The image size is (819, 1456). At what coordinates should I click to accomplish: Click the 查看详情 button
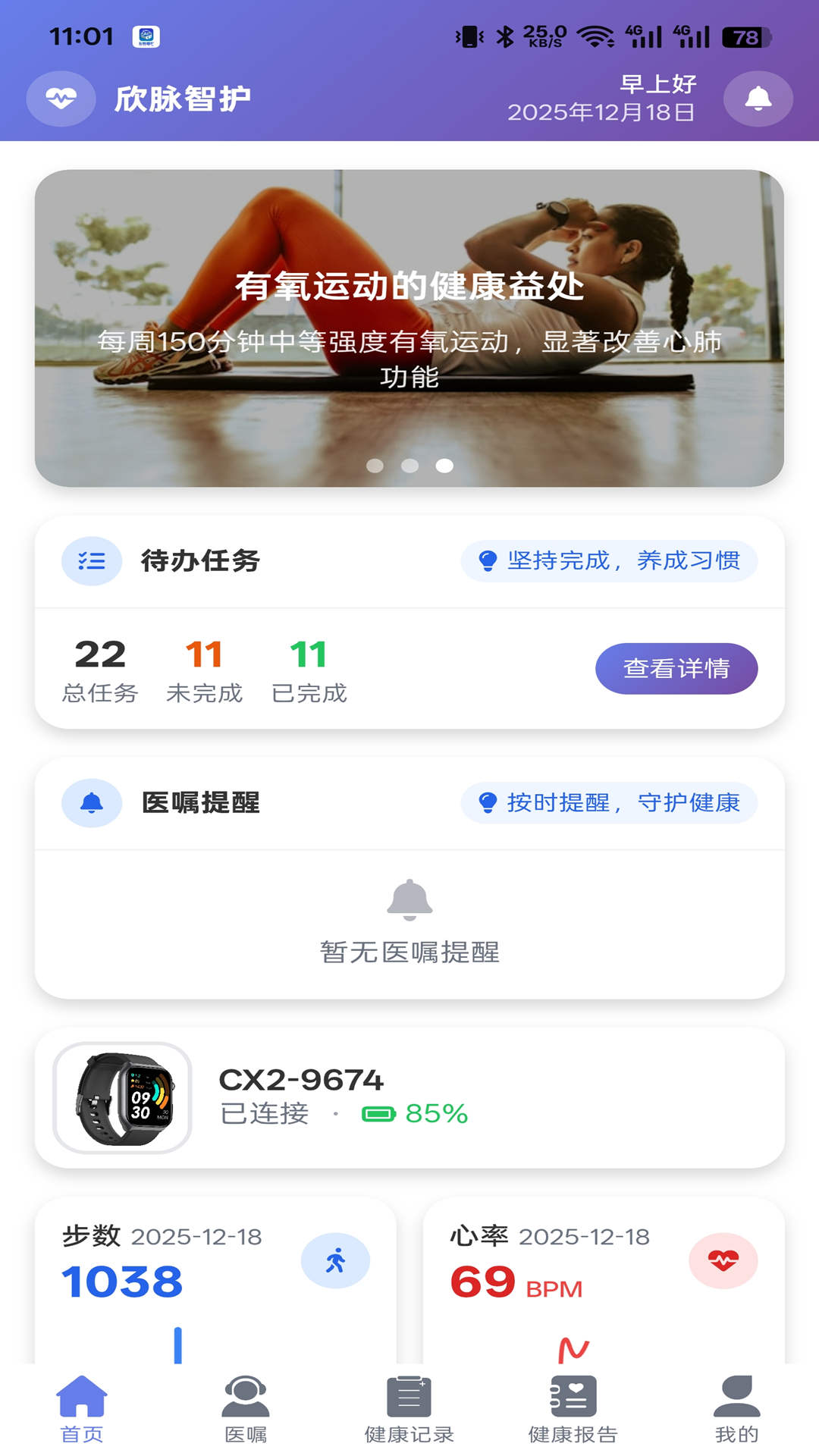pyautogui.click(x=676, y=668)
